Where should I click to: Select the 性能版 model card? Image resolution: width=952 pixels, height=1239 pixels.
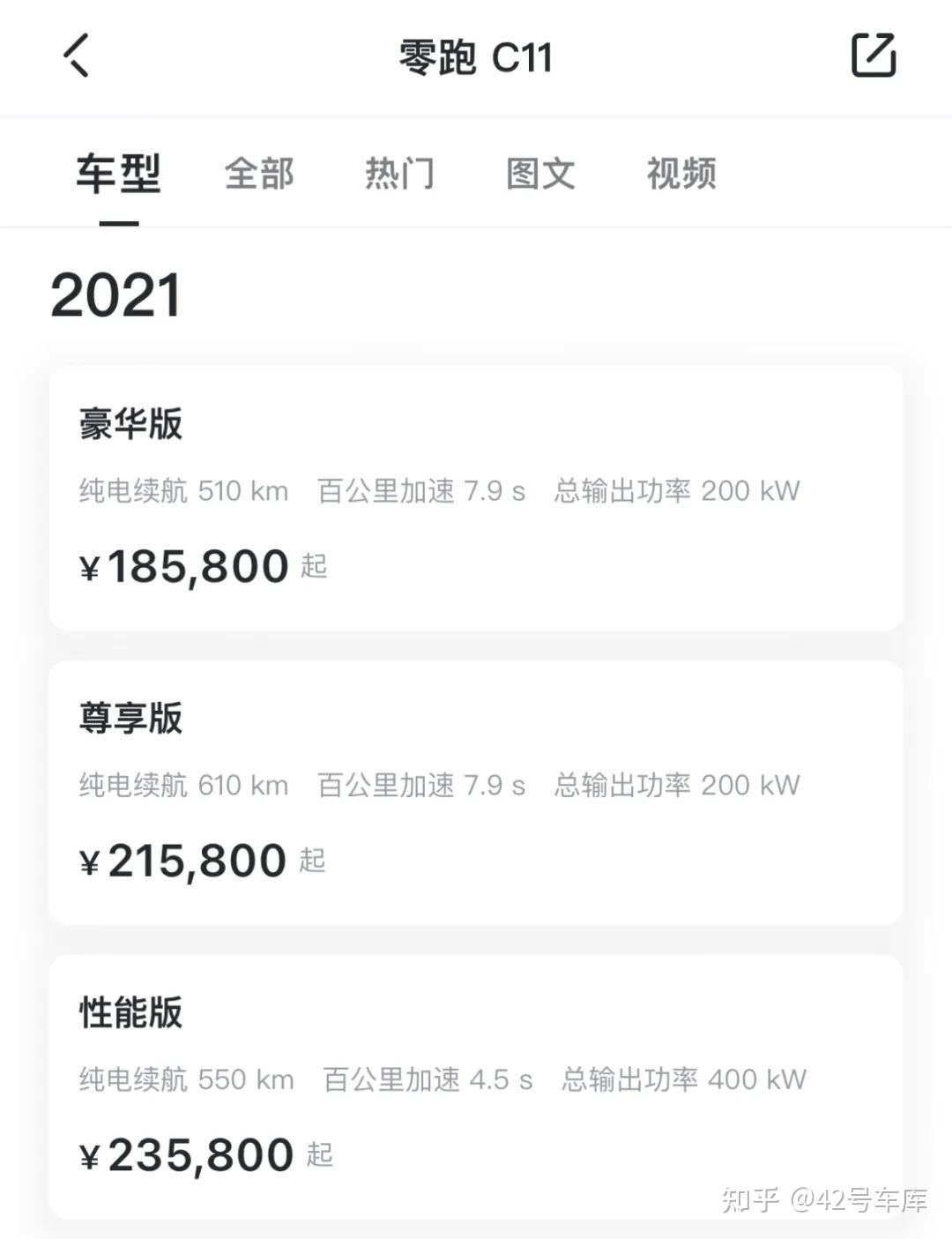tap(476, 1086)
